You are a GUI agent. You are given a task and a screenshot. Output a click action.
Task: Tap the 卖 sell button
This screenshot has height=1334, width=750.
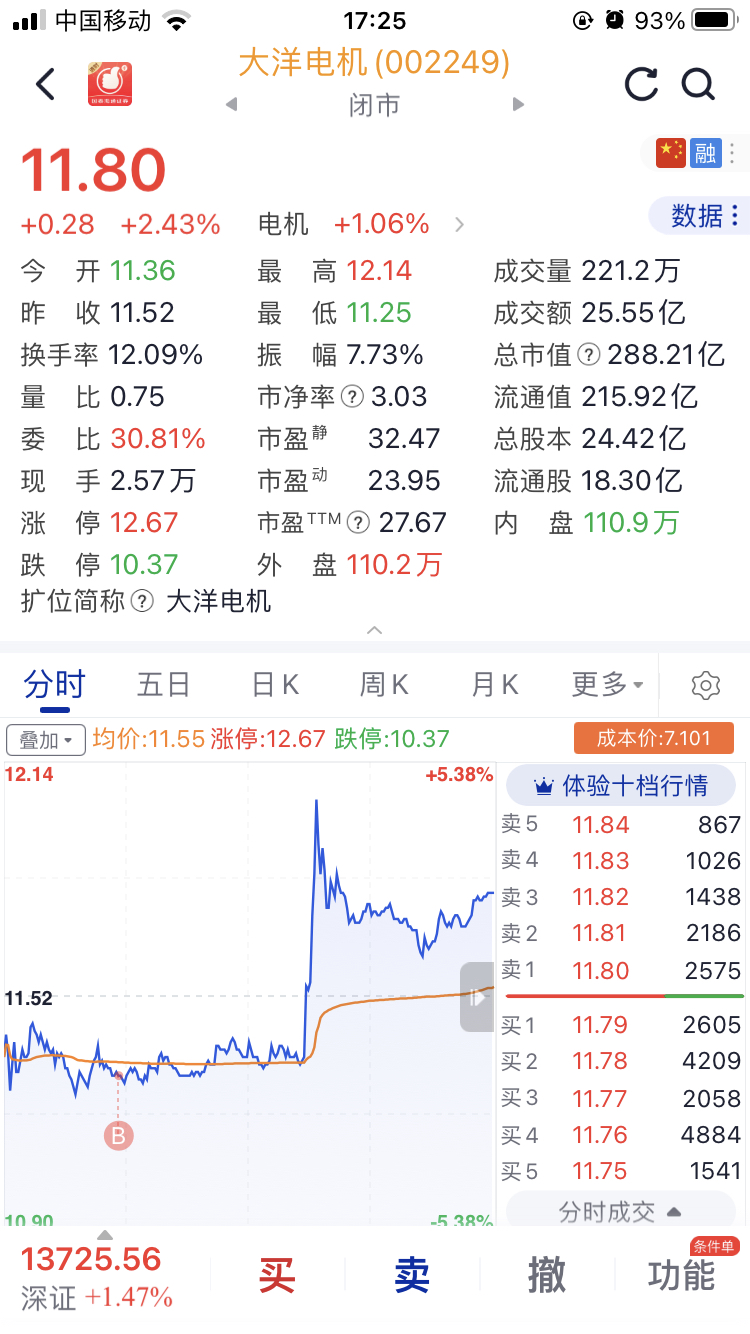(412, 1276)
